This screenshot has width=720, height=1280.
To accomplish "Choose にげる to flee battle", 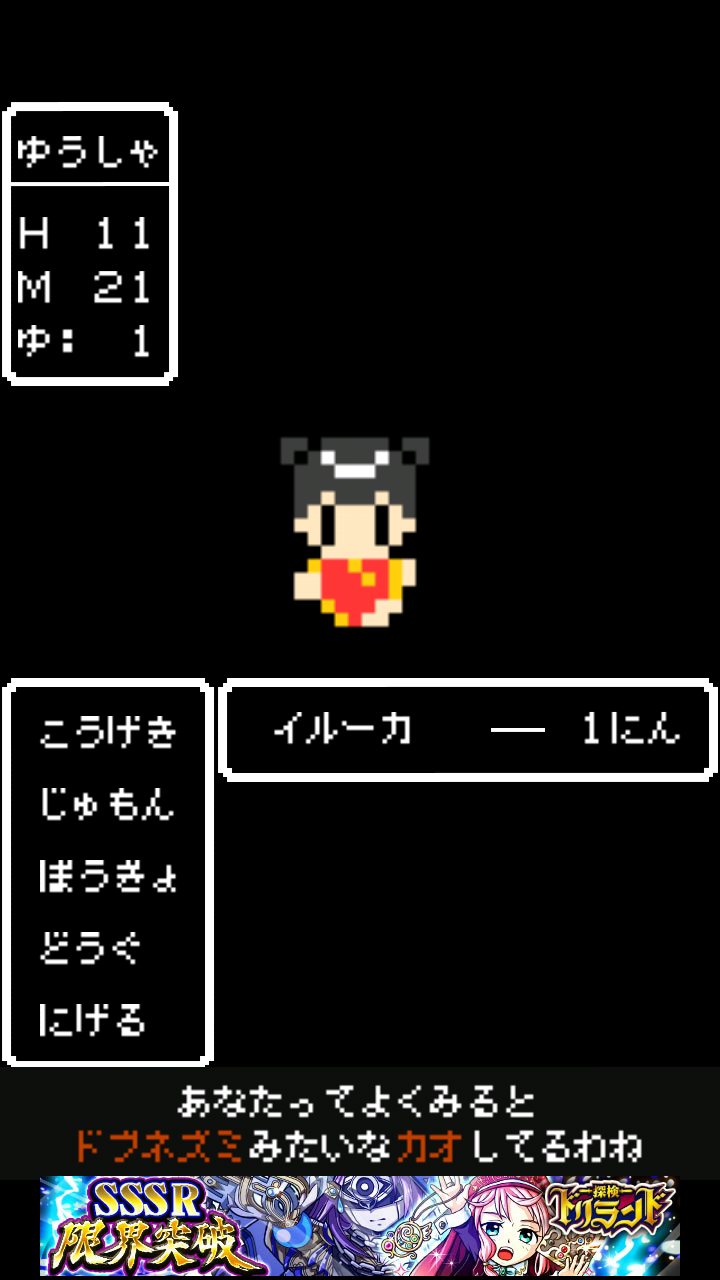I will 92,1020.
